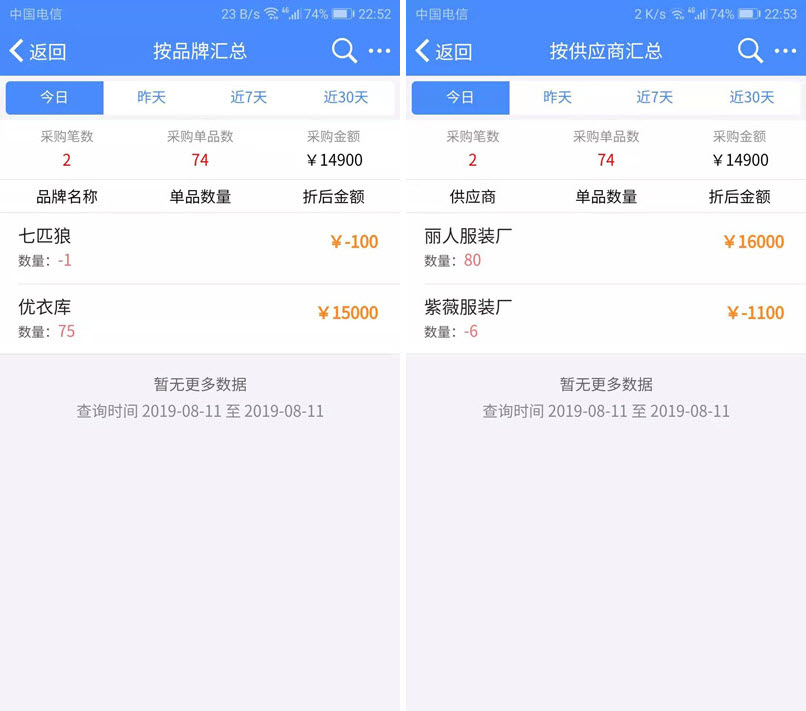Switch to 昨天 tab in 按供应商汇总
Image resolution: width=806 pixels, height=711 pixels.
[558, 98]
